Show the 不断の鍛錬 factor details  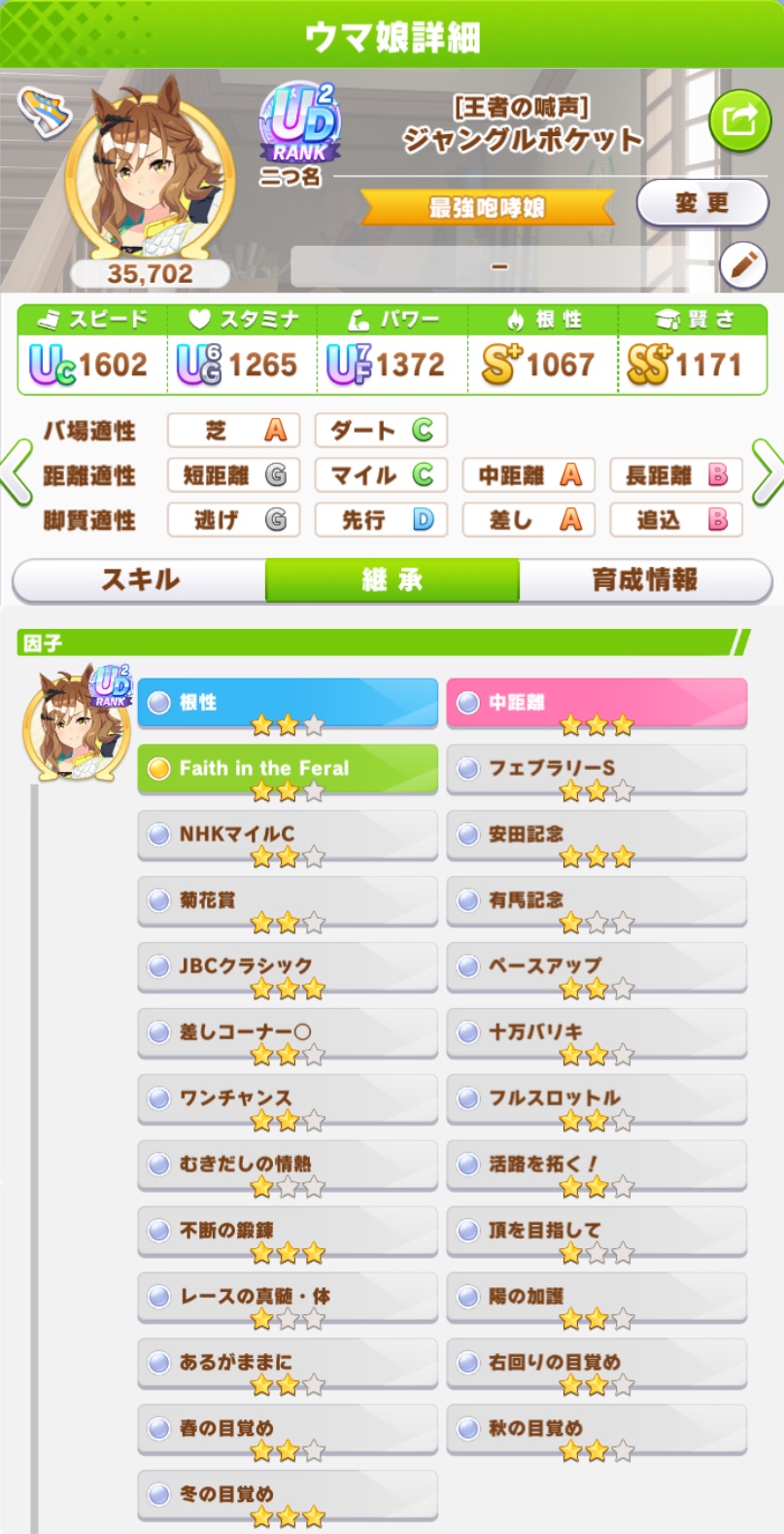click(288, 1231)
